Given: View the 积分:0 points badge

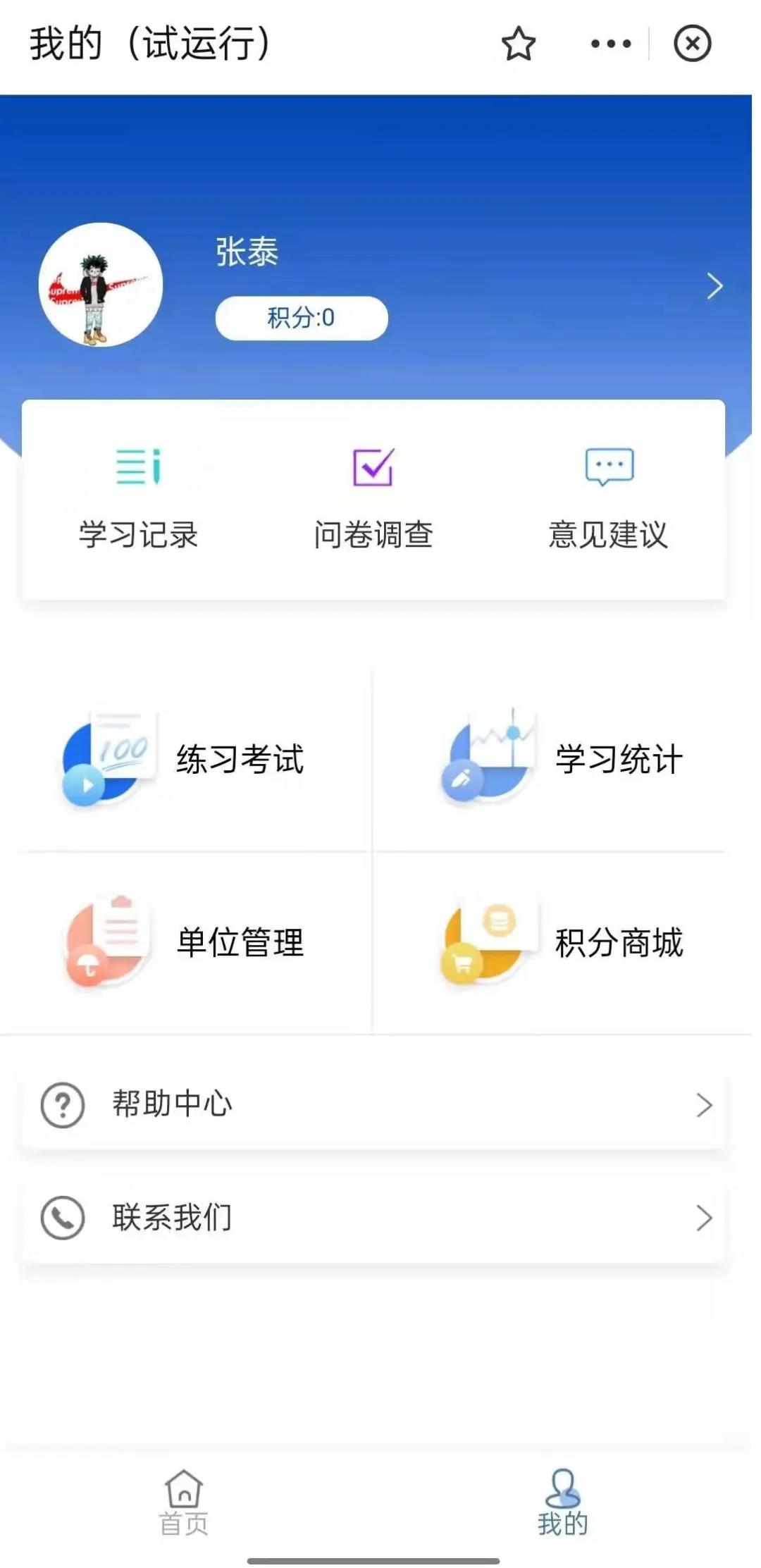Looking at the screenshot, I should click(302, 318).
